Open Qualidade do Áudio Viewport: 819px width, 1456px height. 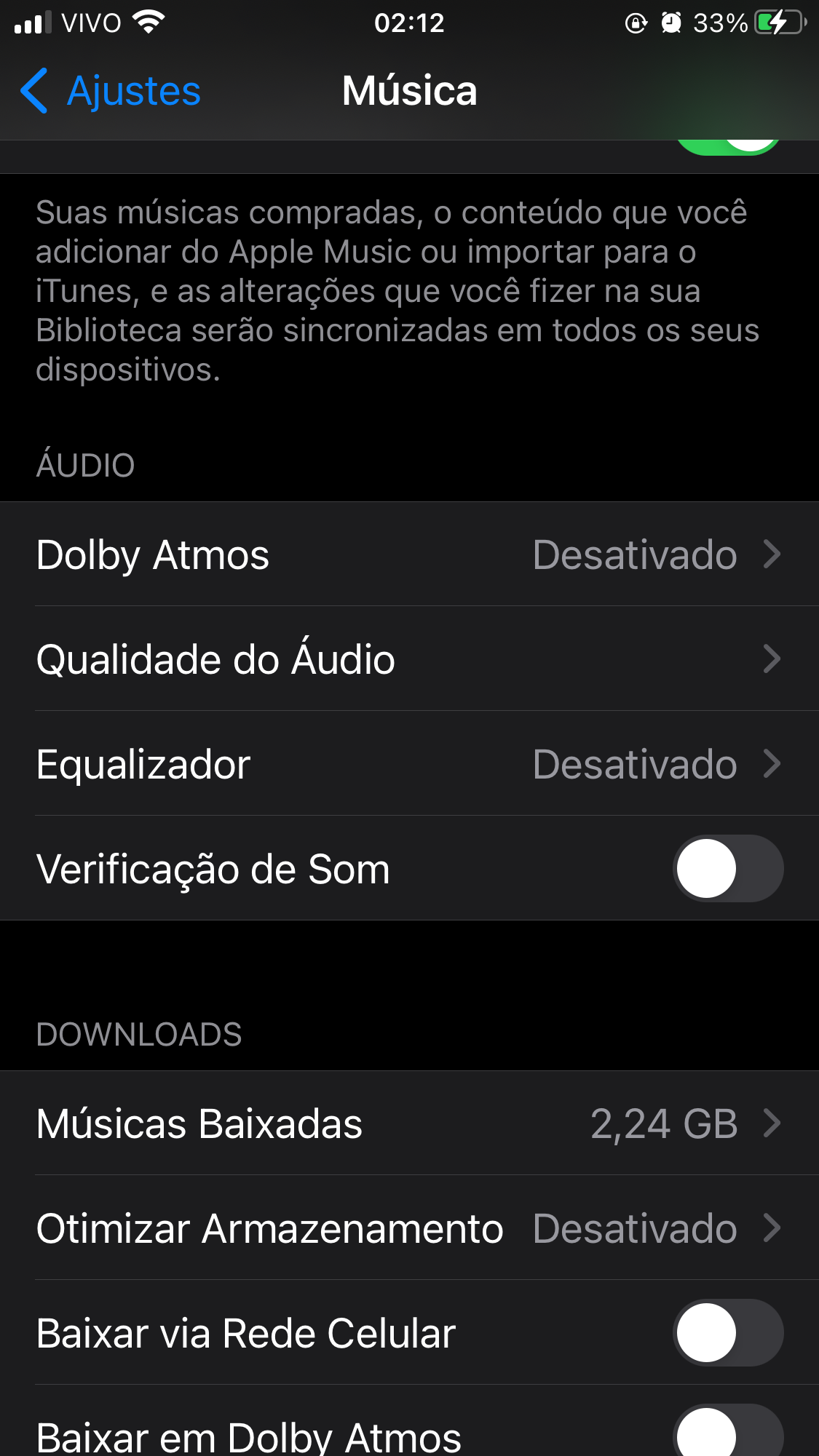point(408,659)
